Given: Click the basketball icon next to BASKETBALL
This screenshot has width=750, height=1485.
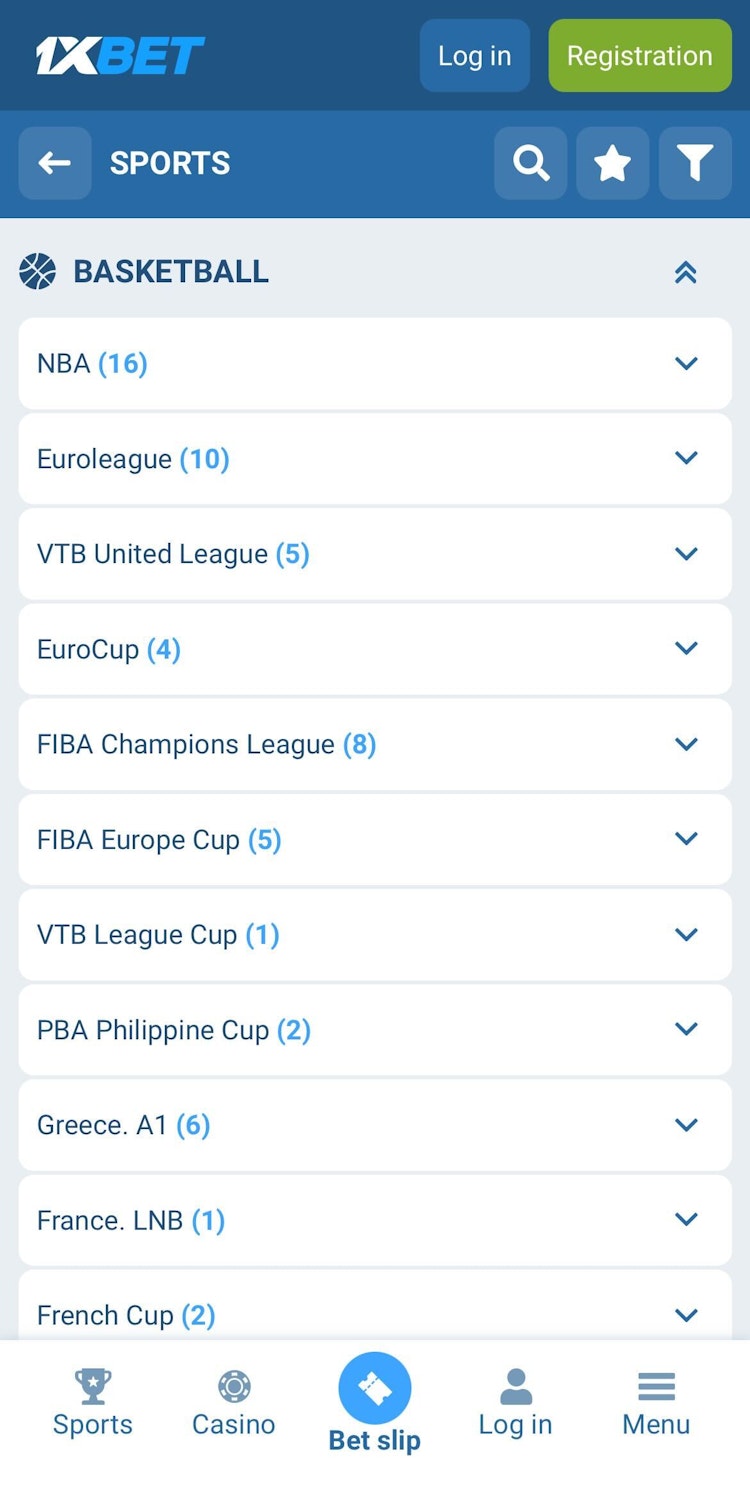Looking at the screenshot, I should click(x=37, y=271).
